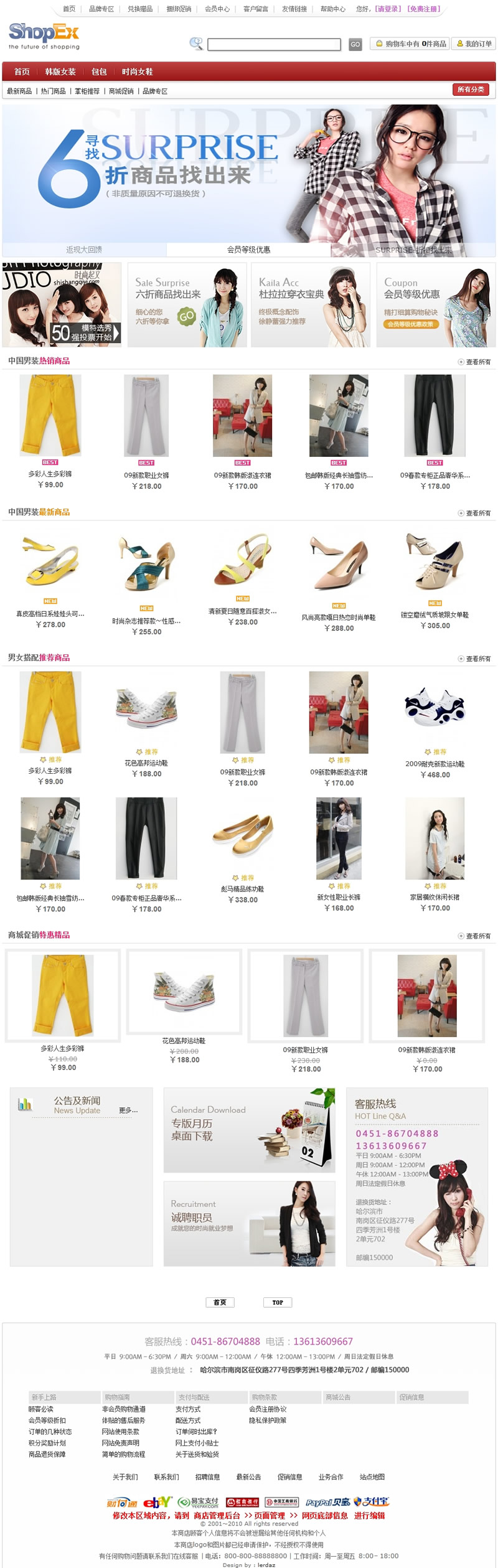Open the 专版月历 桌面下载 calendar banner
The image size is (498, 1568).
click(x=249, y=1130)
